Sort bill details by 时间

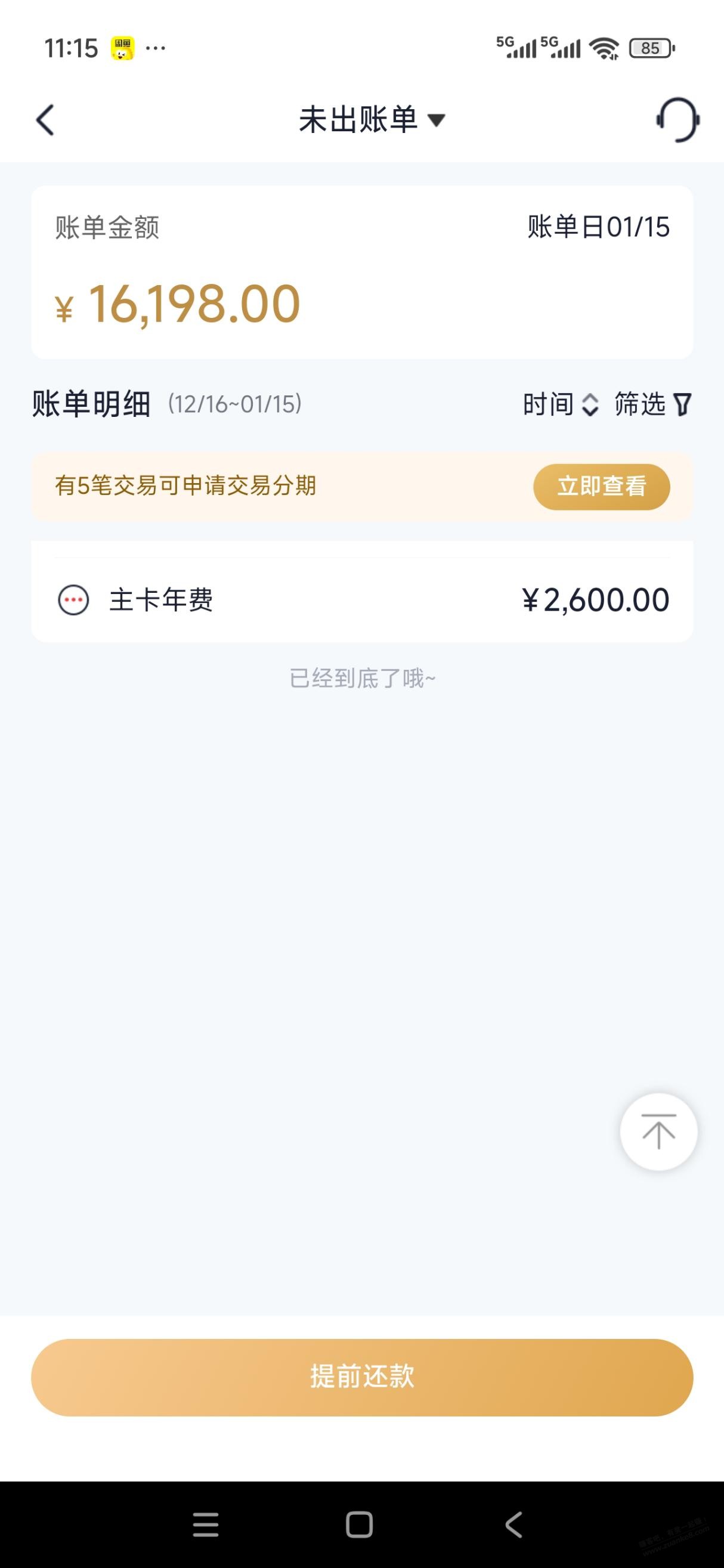pos(561,404)
